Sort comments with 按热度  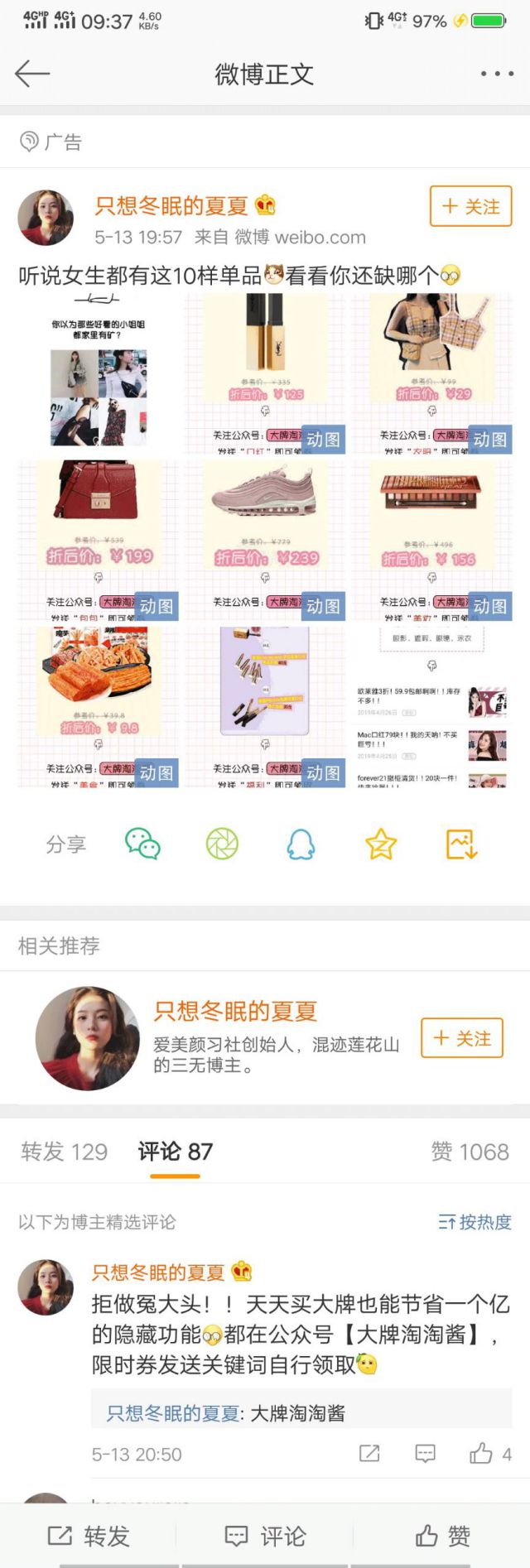coord(475,1222)
